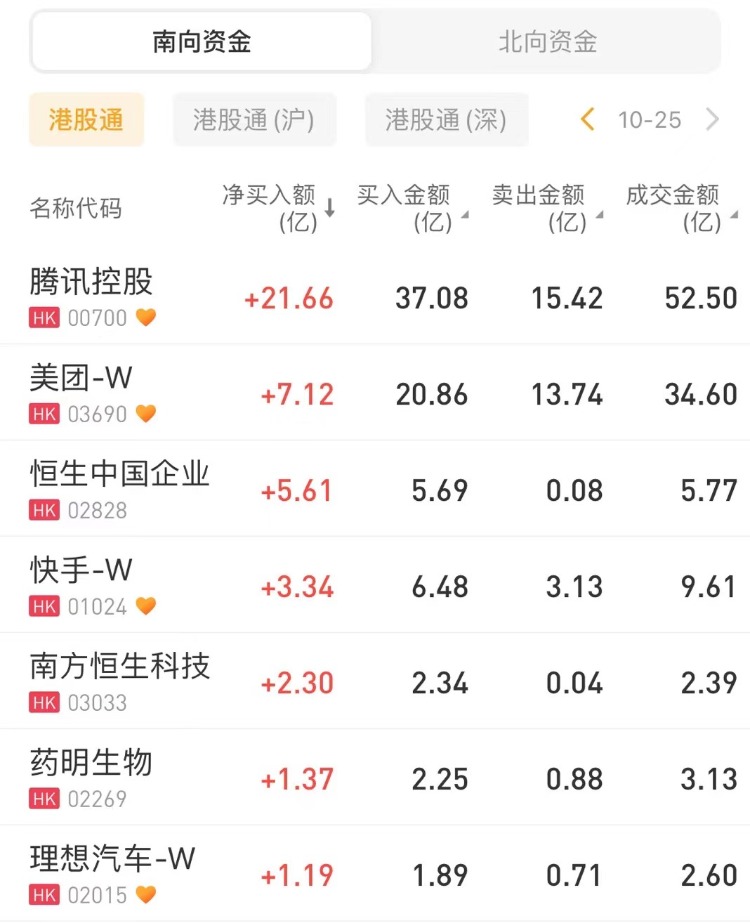Go to the previous date arrow
750x923 pixels.
pyautogui.click(x=588, y=120)
